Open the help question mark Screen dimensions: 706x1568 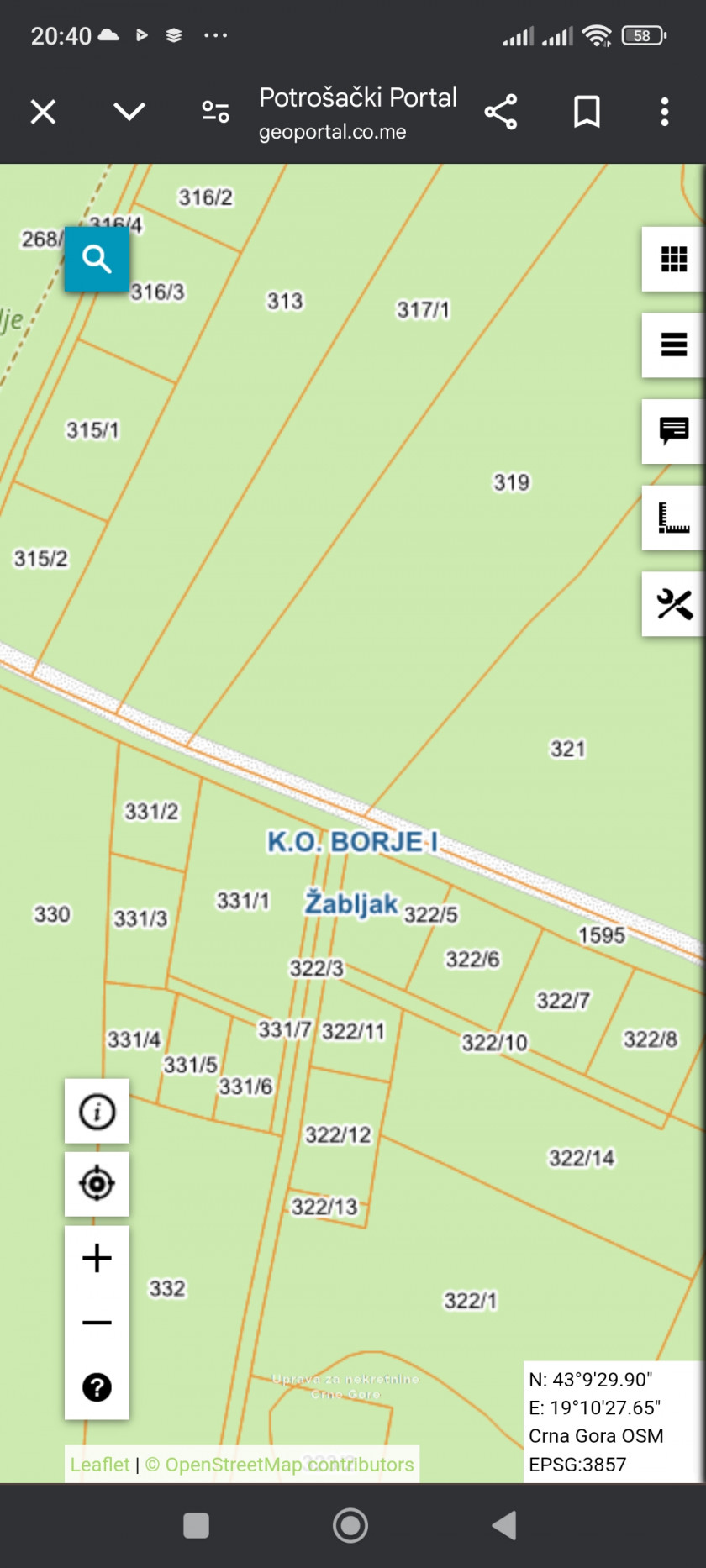coord(97,1387)
